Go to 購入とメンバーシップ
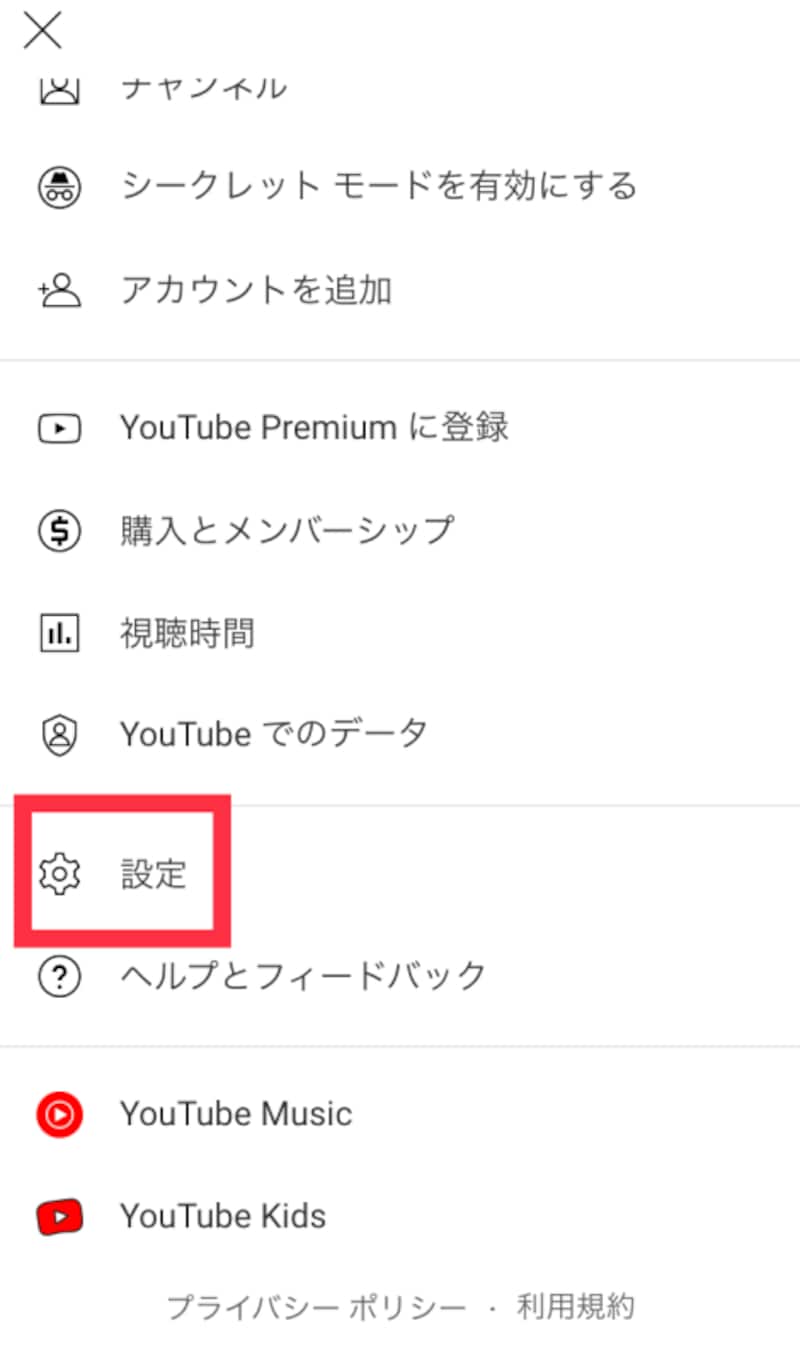 287,529
